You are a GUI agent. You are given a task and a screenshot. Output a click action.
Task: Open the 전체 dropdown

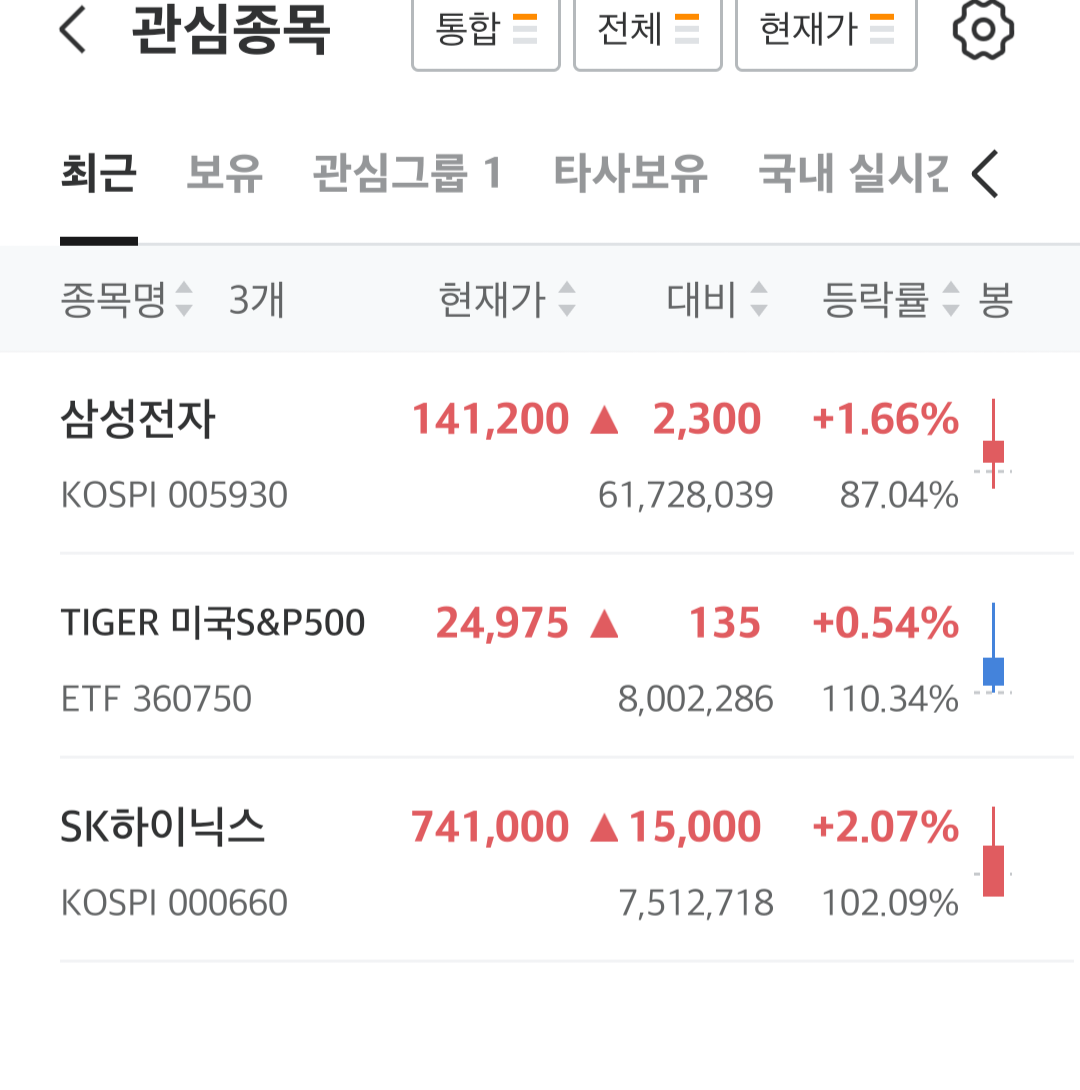coord(648,31)
